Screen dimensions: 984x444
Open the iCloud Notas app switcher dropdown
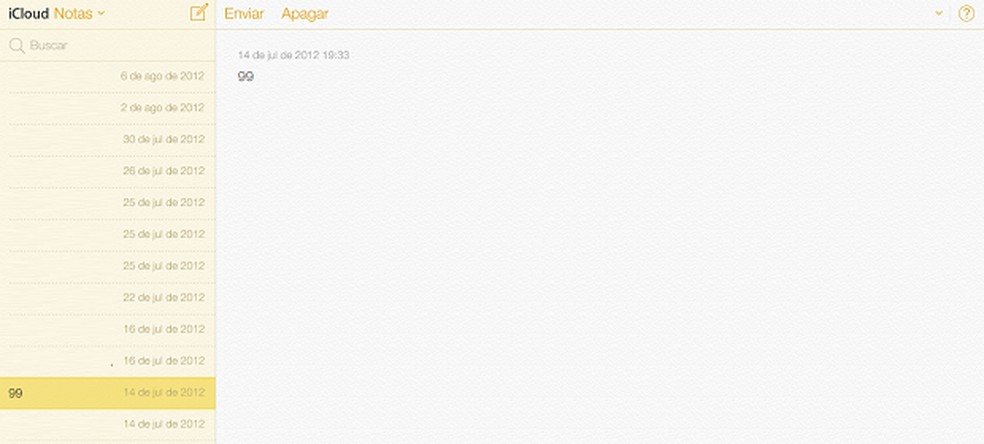[80, 14]
